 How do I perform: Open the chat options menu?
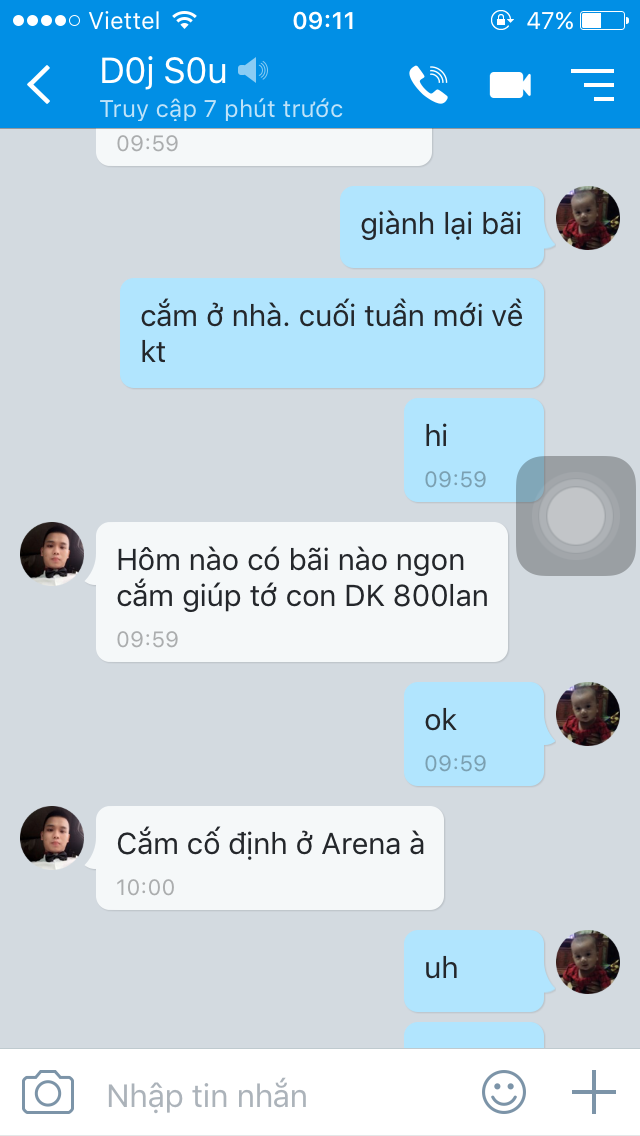pos(592,85)
